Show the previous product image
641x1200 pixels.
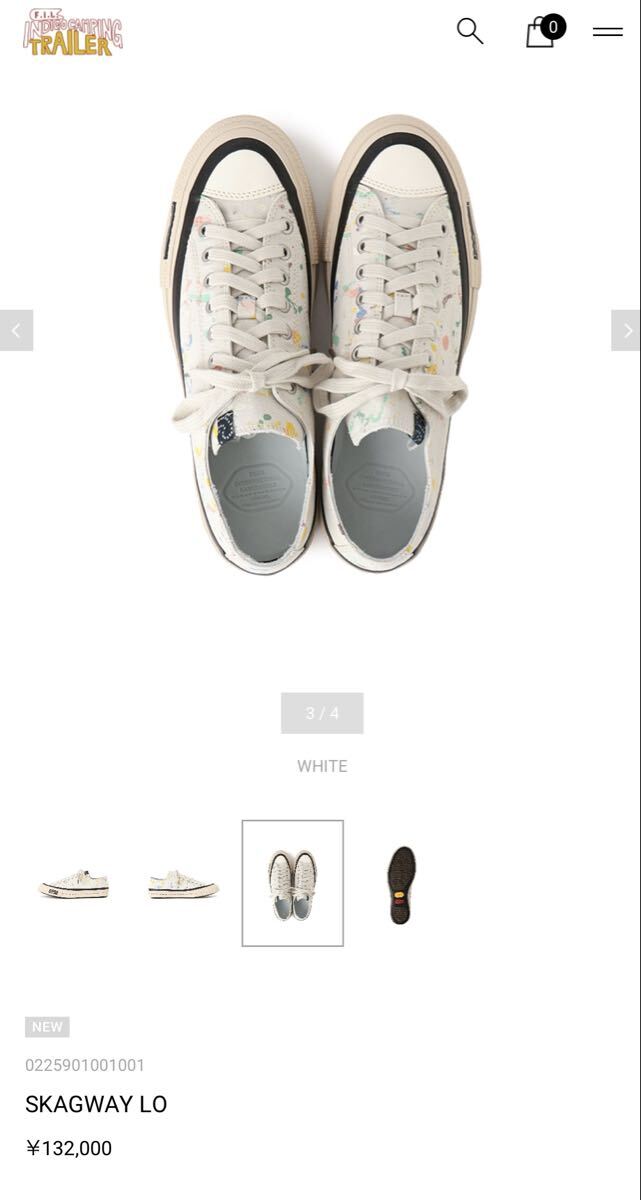[x=16, y=330]
